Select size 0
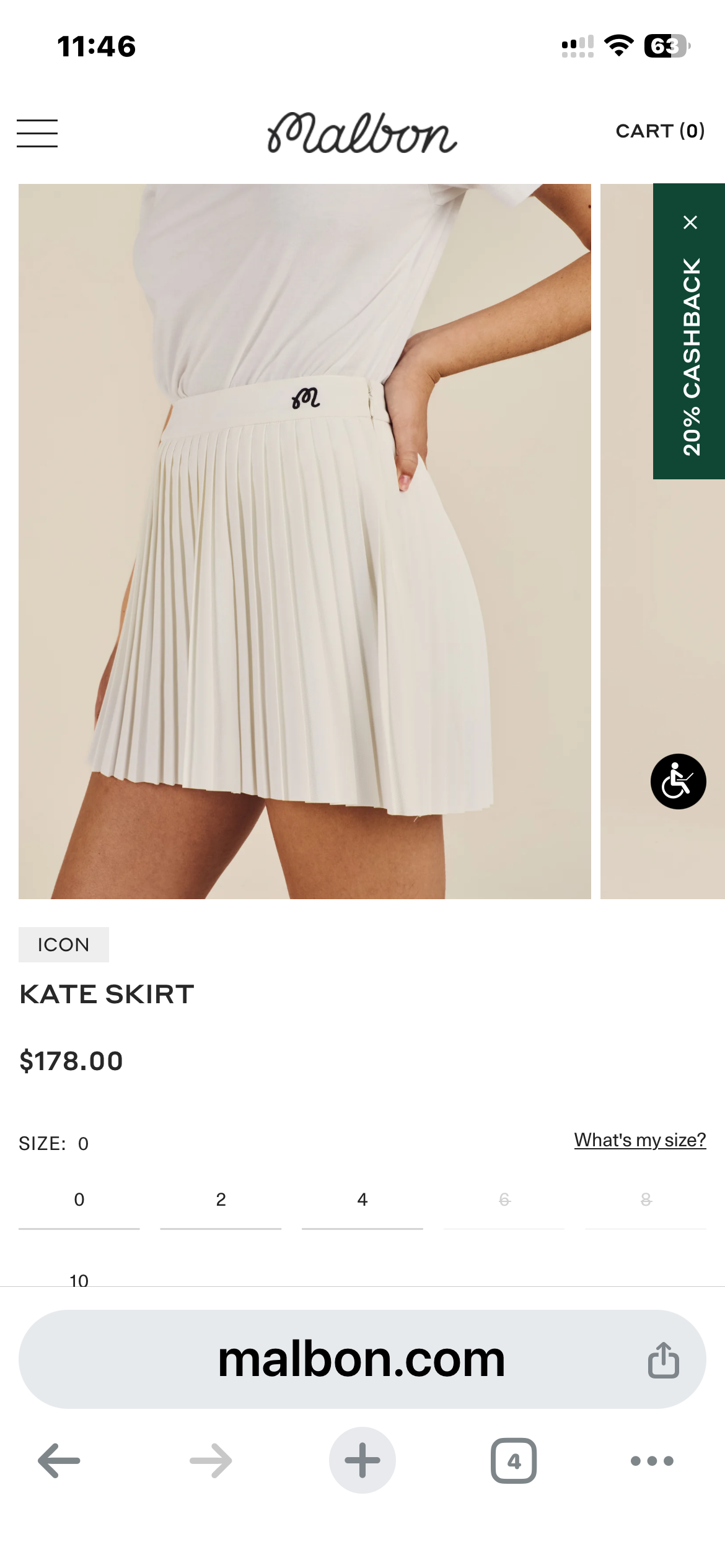 click(x=79, y=1200)
